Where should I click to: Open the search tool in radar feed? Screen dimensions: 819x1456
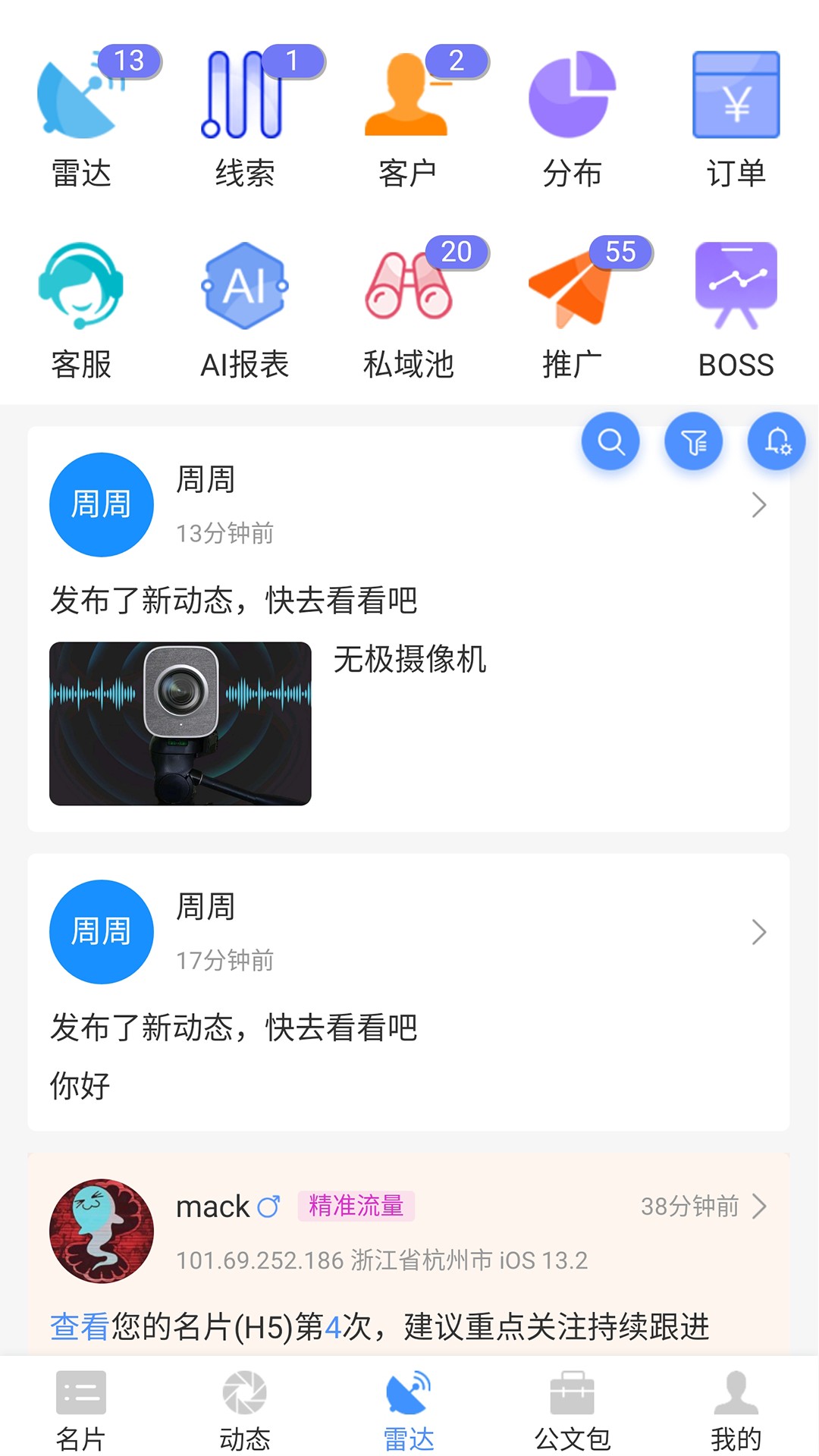610,441
